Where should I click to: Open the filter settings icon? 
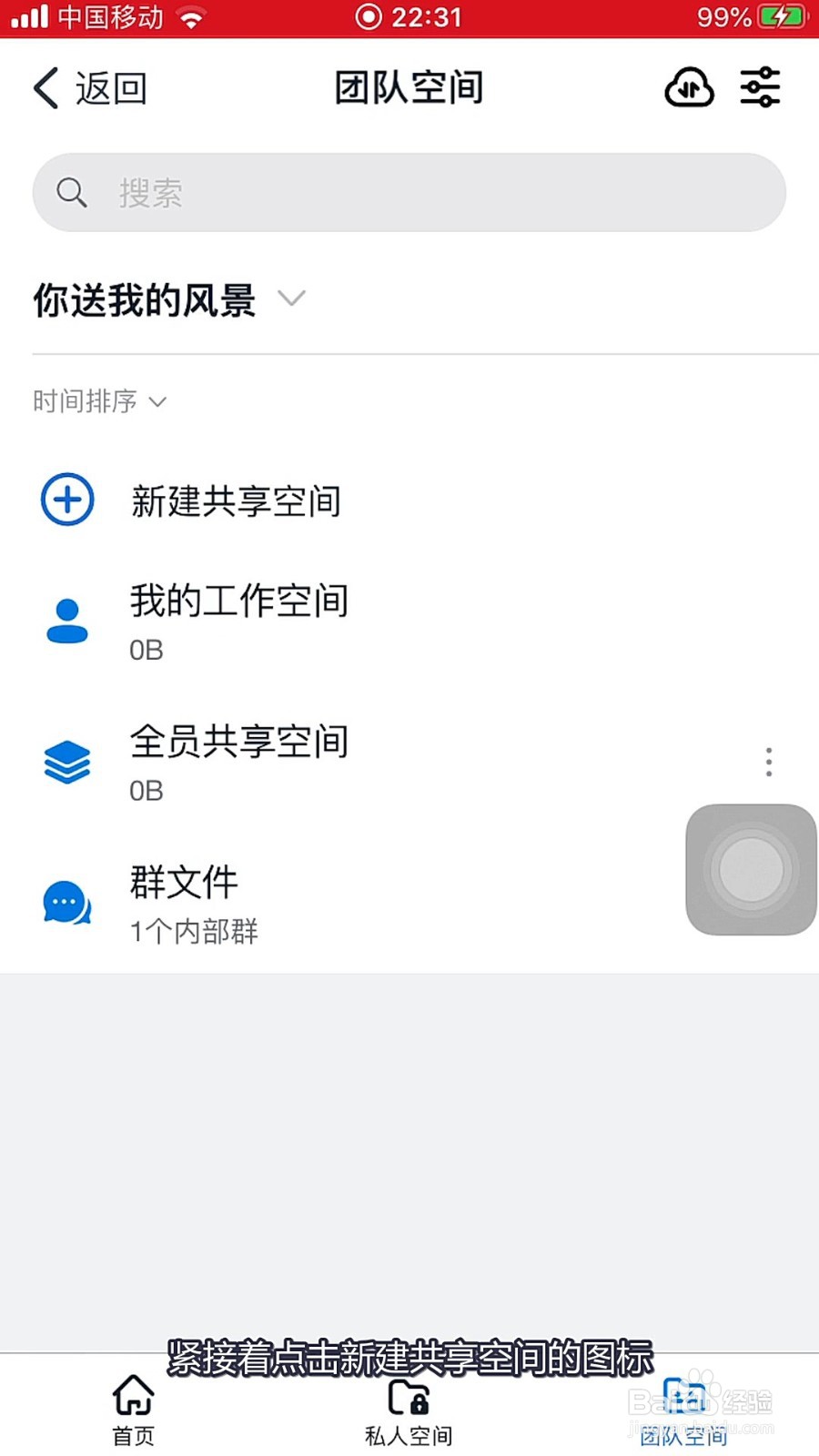tap(760, 88)
